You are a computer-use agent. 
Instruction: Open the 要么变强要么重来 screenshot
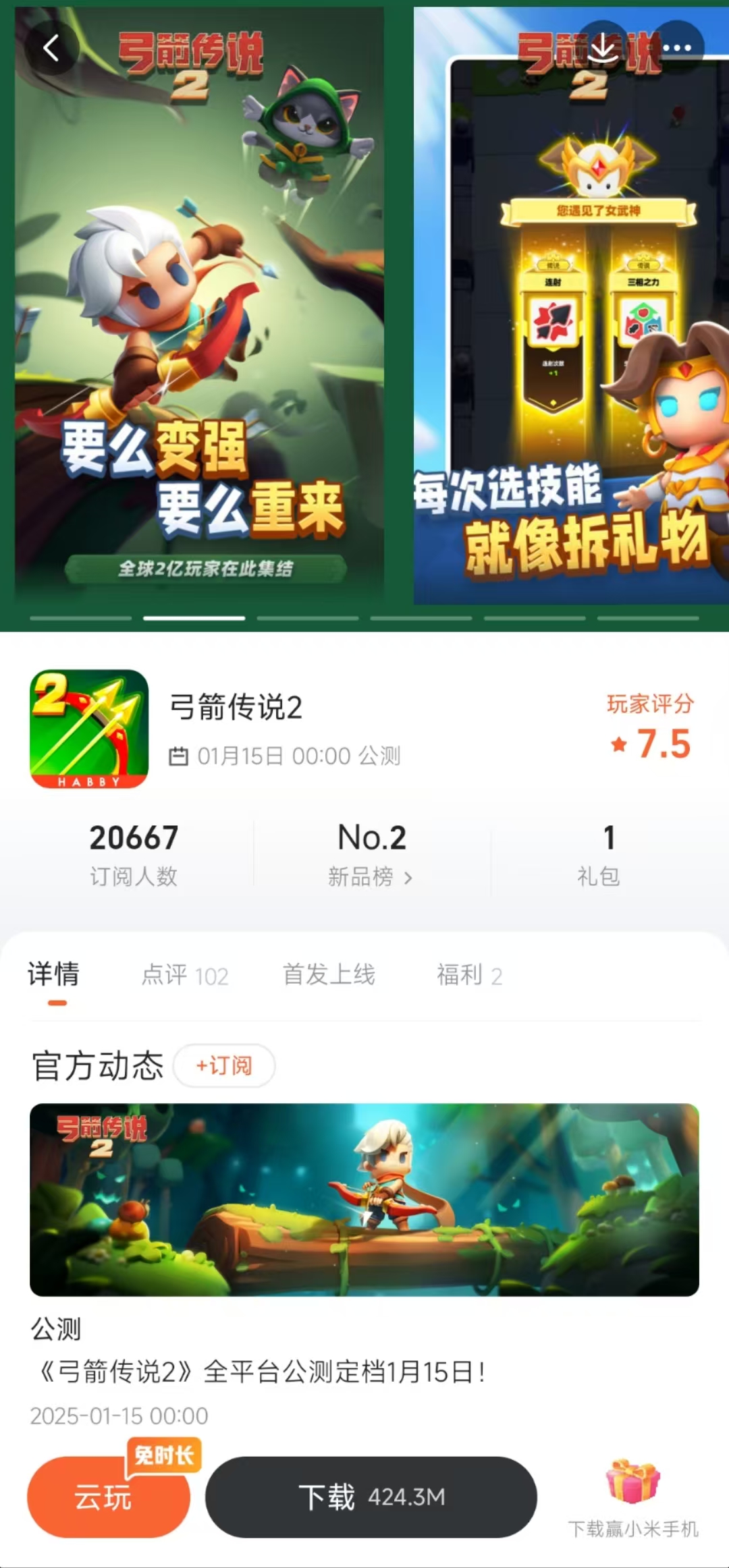click(200, 304)
